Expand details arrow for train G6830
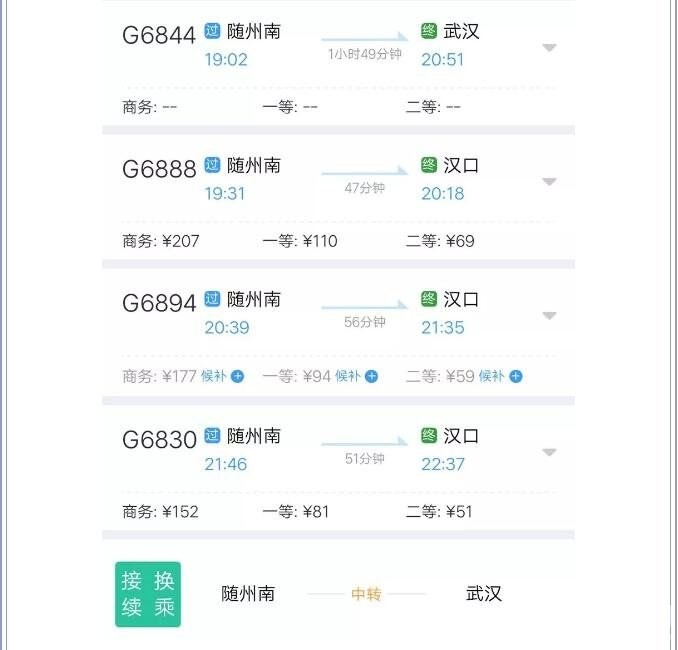Screen dimensions: 678x650 548,452
